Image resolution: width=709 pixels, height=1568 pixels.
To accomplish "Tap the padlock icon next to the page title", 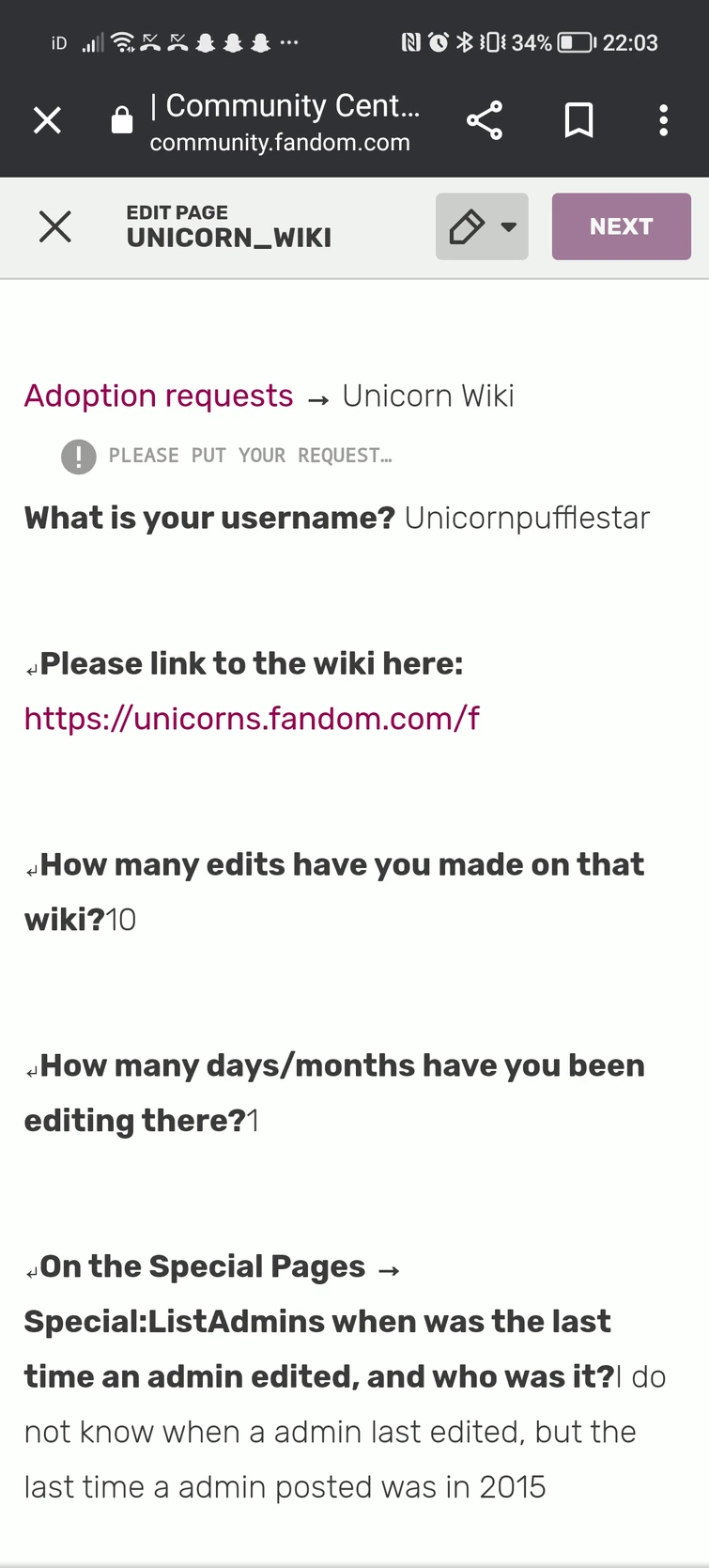I will coord(122,120).
